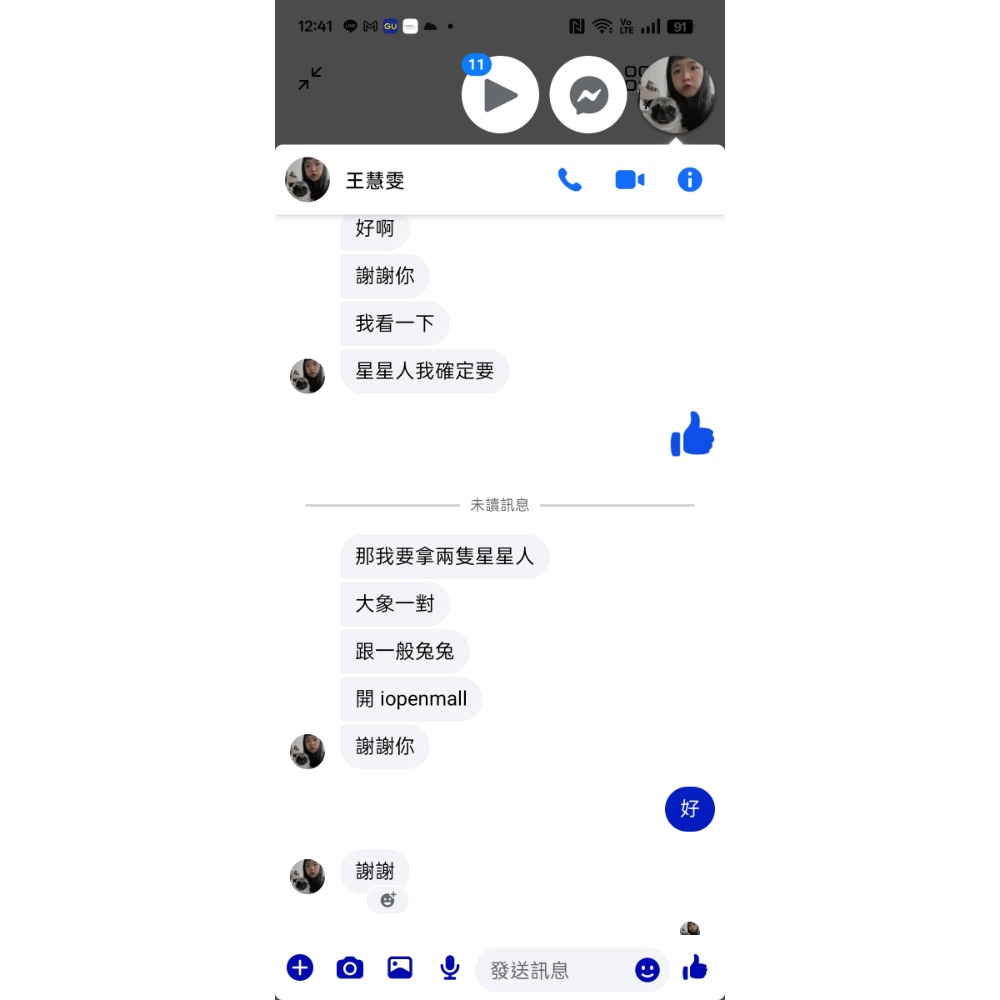
Task: Select 王慧雯's chat head bubble
Action: pyautogui.click(x=676, y=95)
